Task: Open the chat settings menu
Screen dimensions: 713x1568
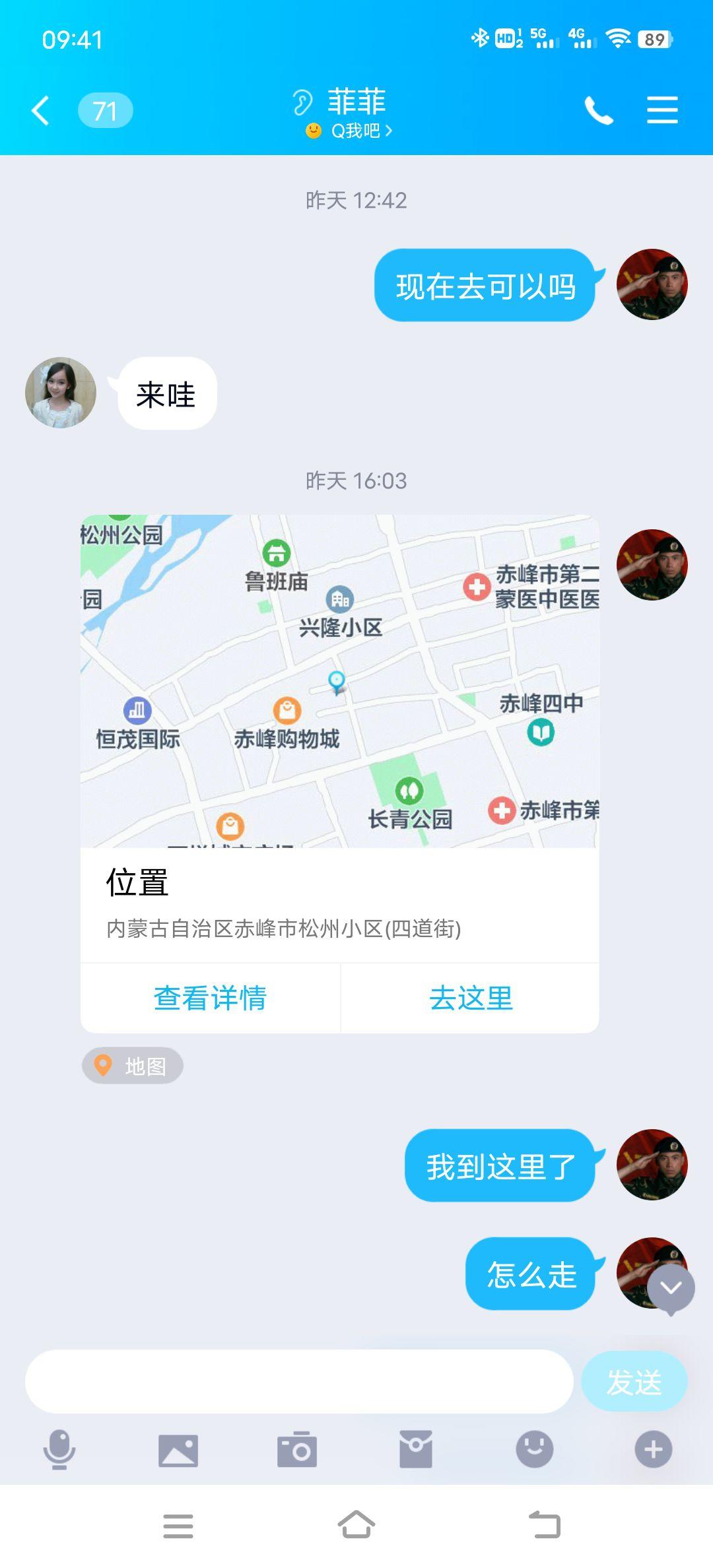Action: pyautogui.click(x=662, y=110)
